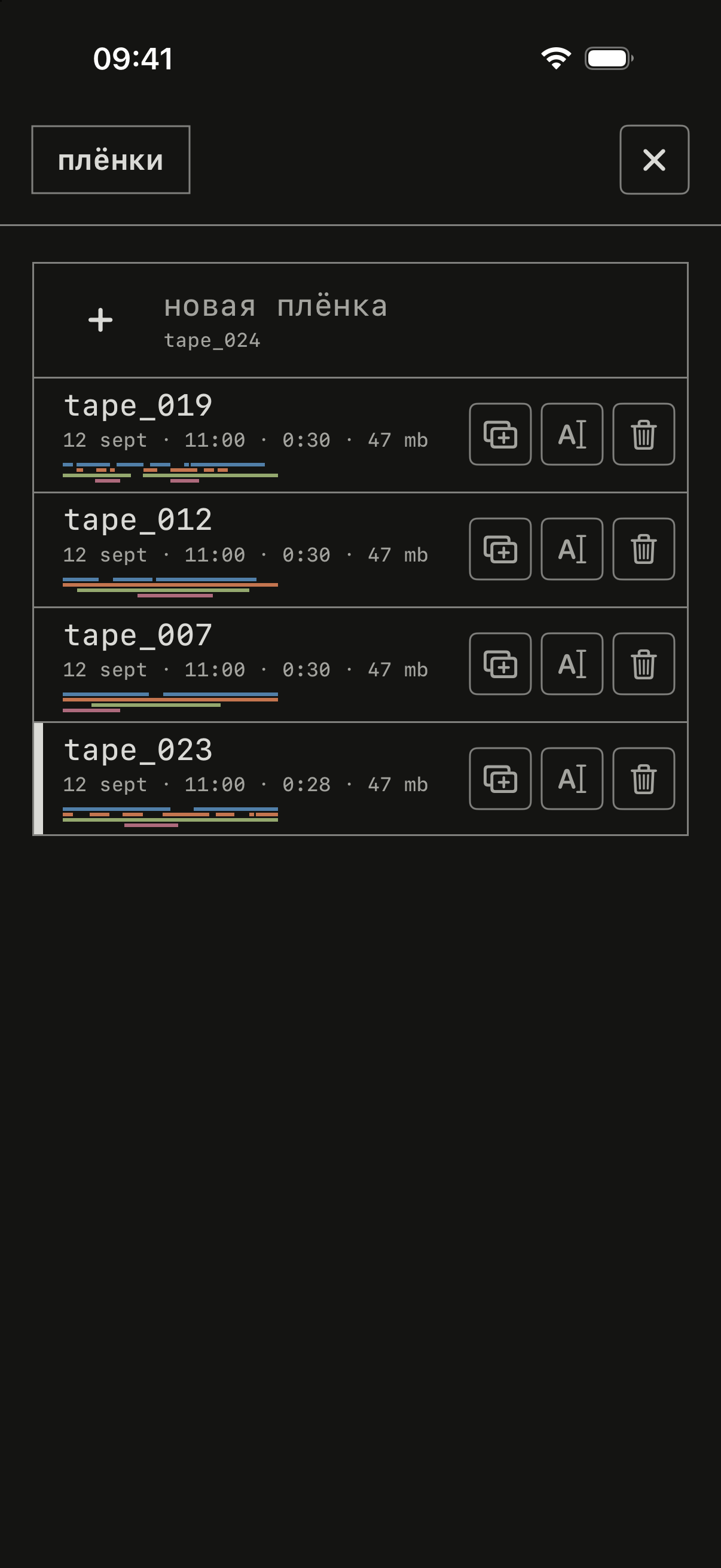Delete tape_019
Screen dimensions: 721x1568
644,434
